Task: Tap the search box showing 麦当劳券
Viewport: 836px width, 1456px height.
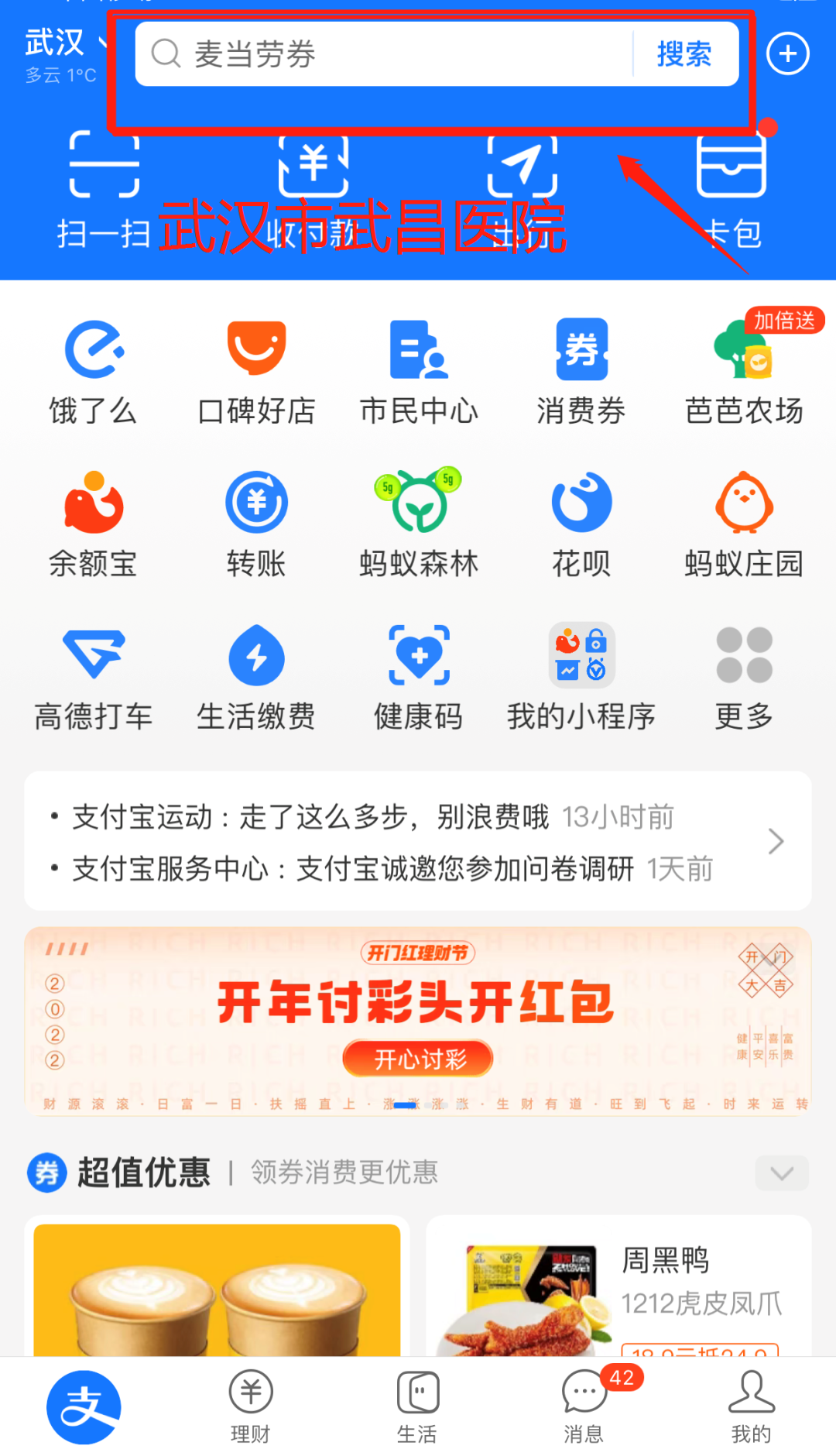Action: (x=387, y=54)
